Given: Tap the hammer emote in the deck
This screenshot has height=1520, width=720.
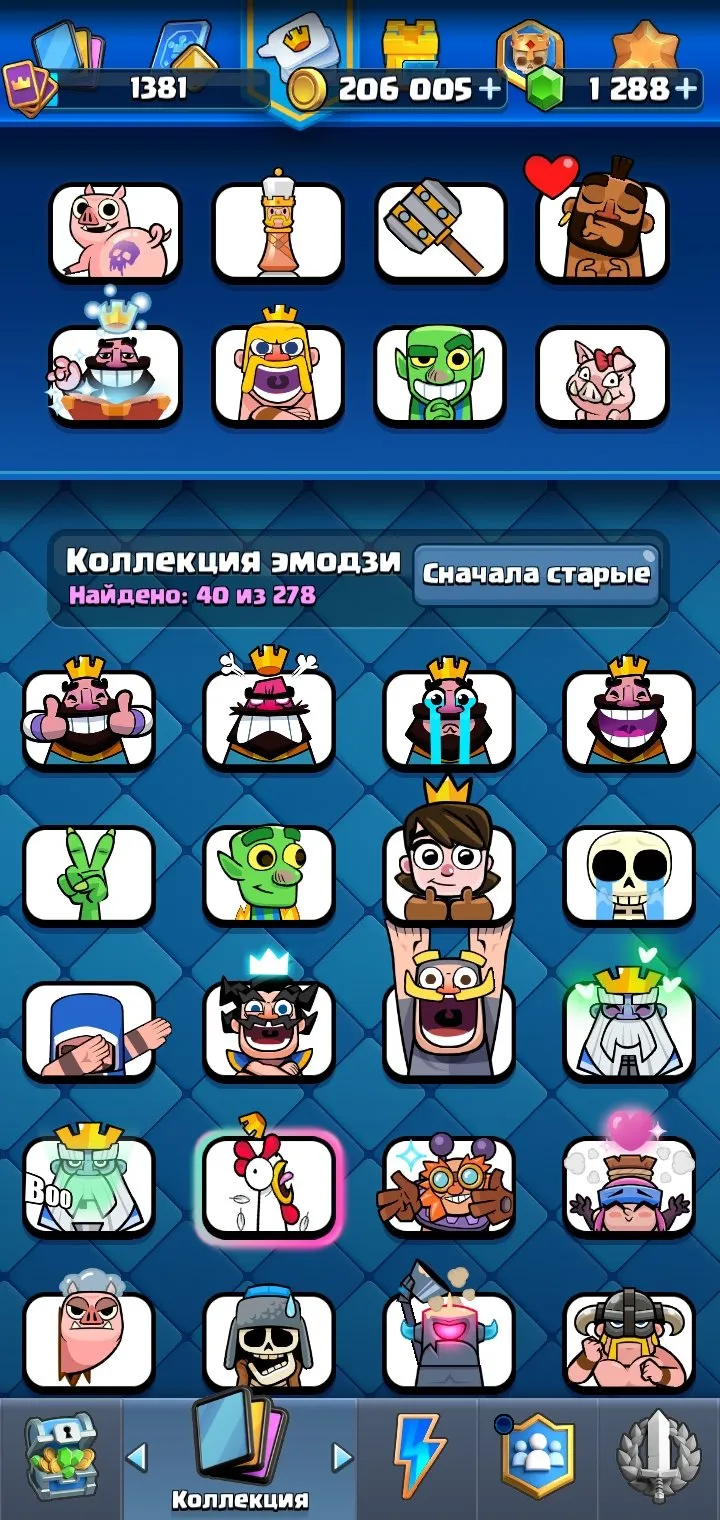Looking at the screenshot, I should pos(441,231).
